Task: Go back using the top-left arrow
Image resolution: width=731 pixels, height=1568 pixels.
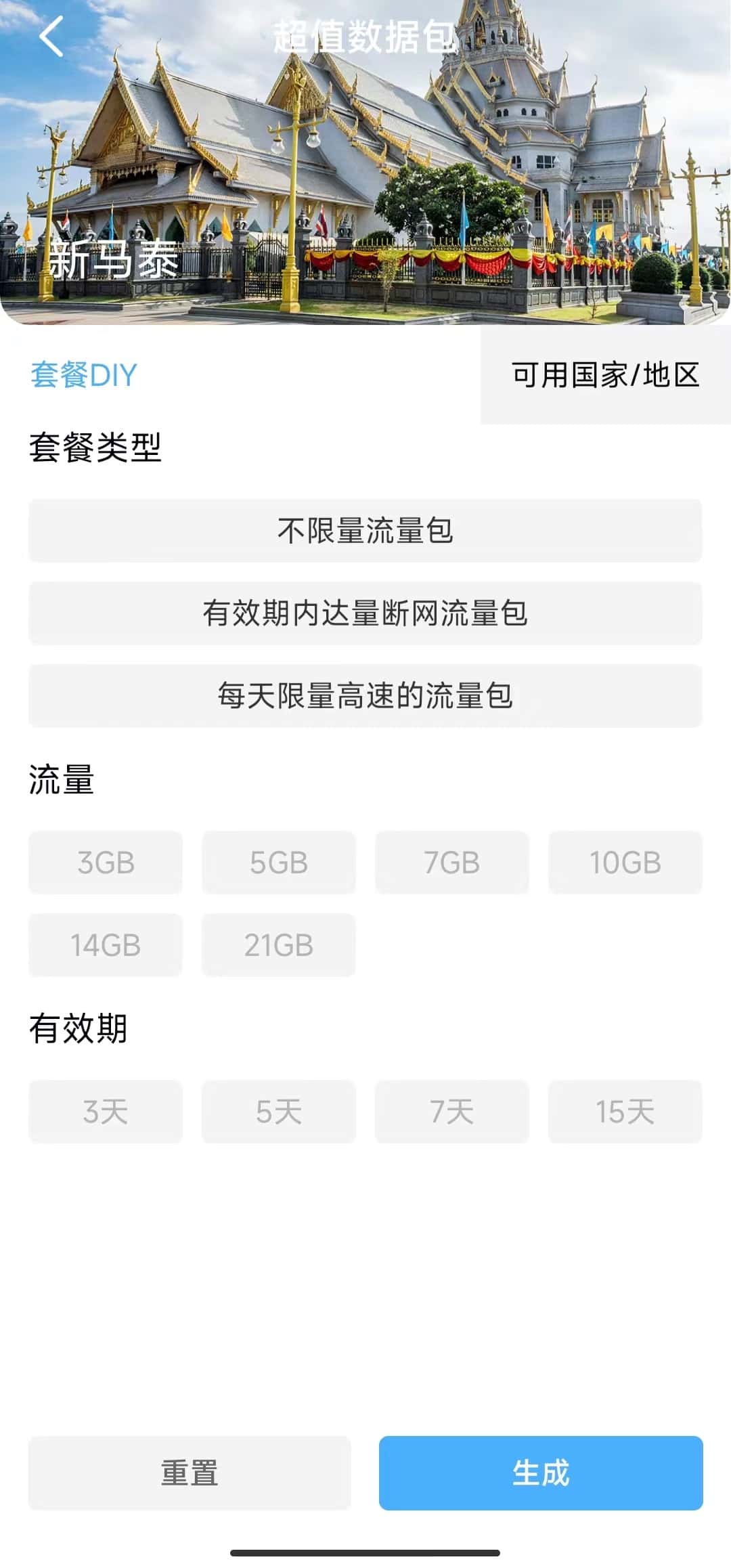Action: coord(51,37)
